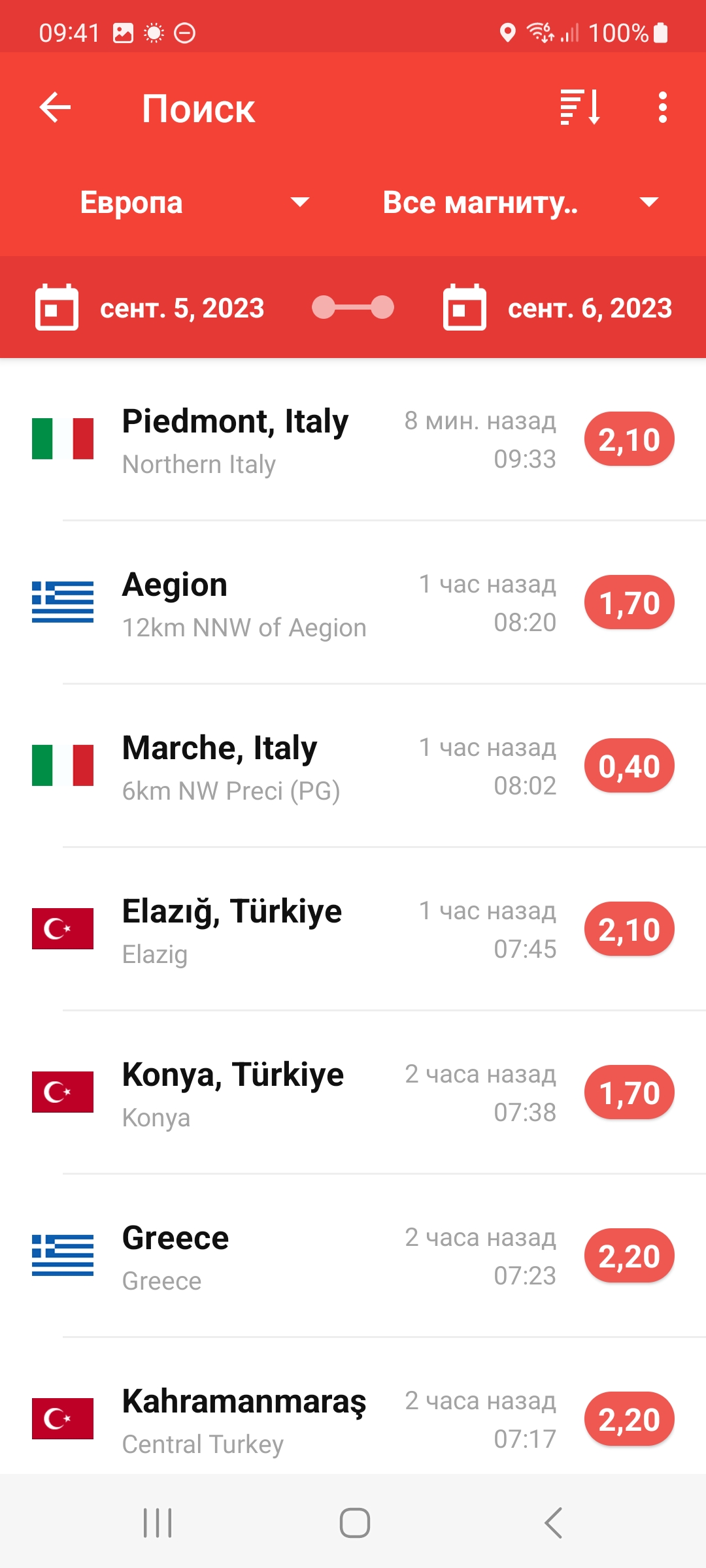This screenshot has height=1568, width=706.
Task: Open the Elazığ, Türkiye earthquake
Action: click(x=353, y=929)
